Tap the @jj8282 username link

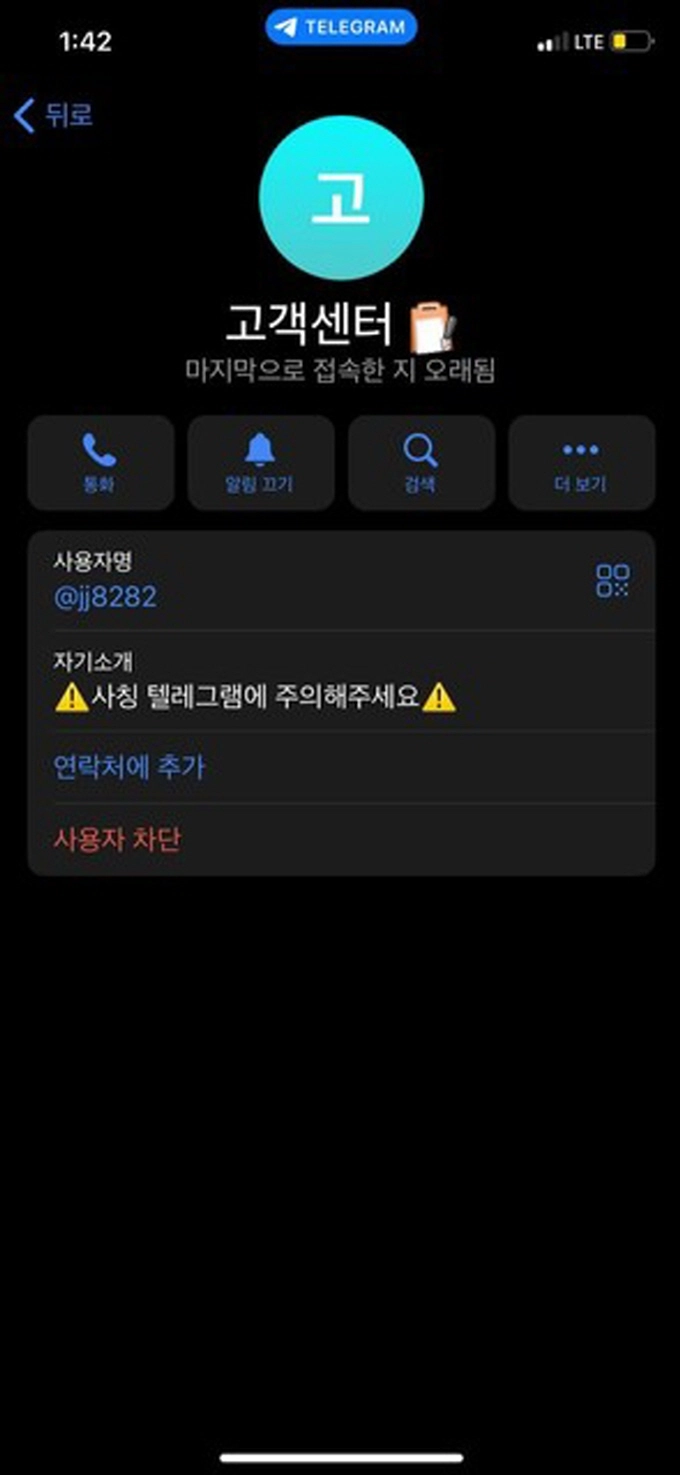click(105, 598)
